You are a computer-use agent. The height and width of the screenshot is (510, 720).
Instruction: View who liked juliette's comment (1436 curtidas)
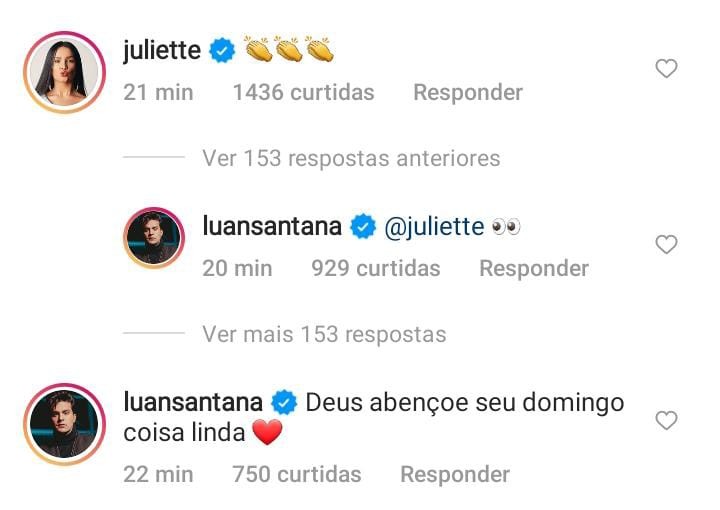[302, 93]
